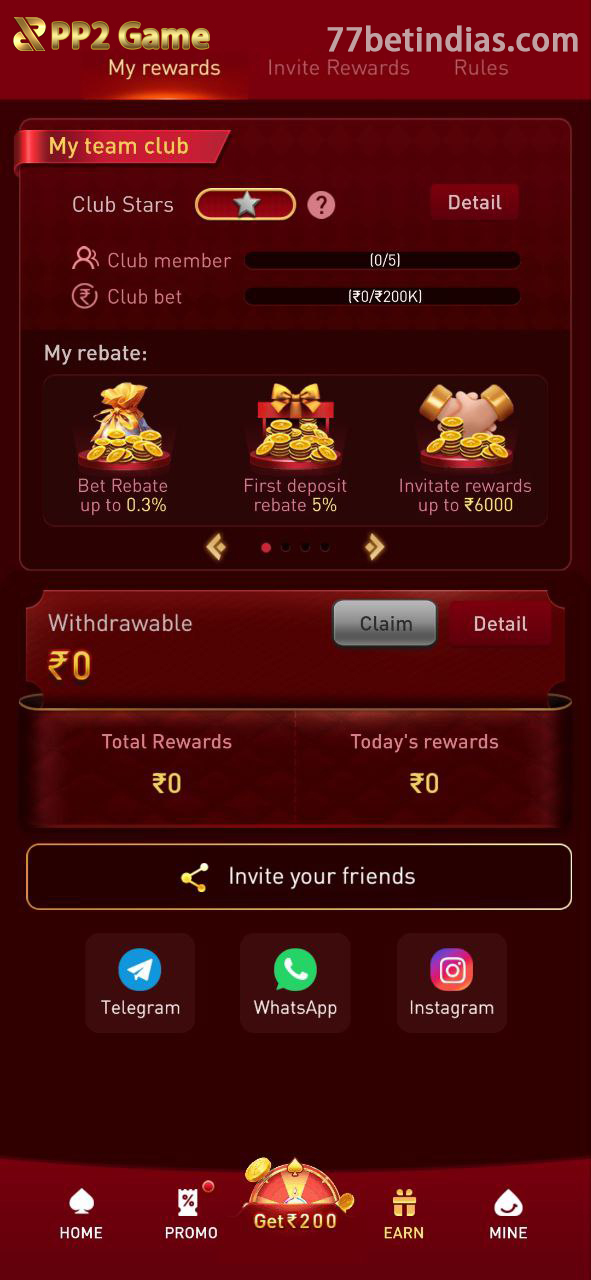Screen dimensions: 591x1280
Task: Claim the withdrawable rewards
Action: [x=385, y=623]
